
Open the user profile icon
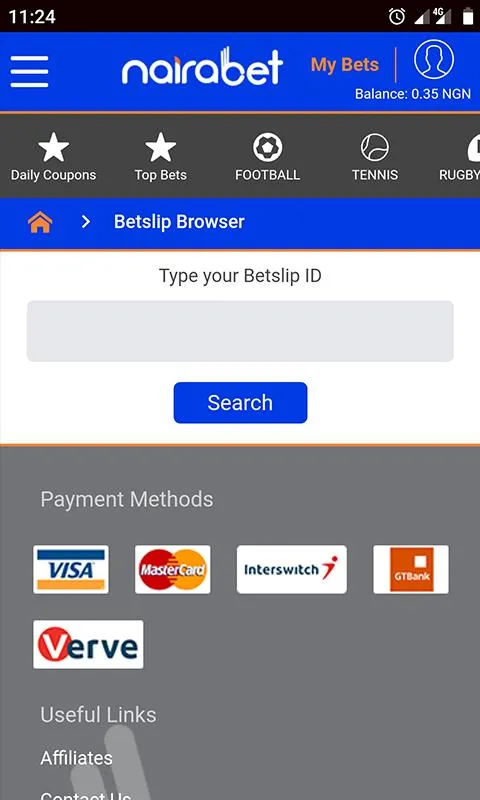[x=434, y=59]
